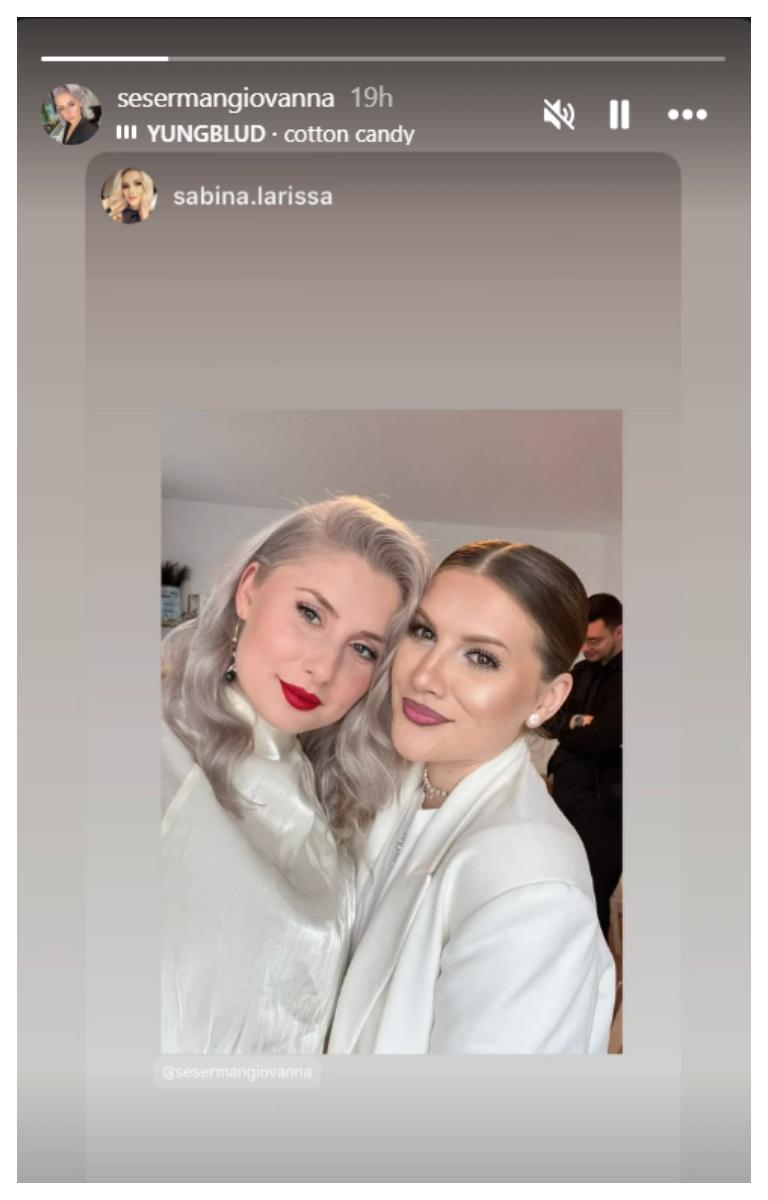Tap the sesermangiovanna username
This screenshot has height=1200, width=768.
(x=225, y=99)
